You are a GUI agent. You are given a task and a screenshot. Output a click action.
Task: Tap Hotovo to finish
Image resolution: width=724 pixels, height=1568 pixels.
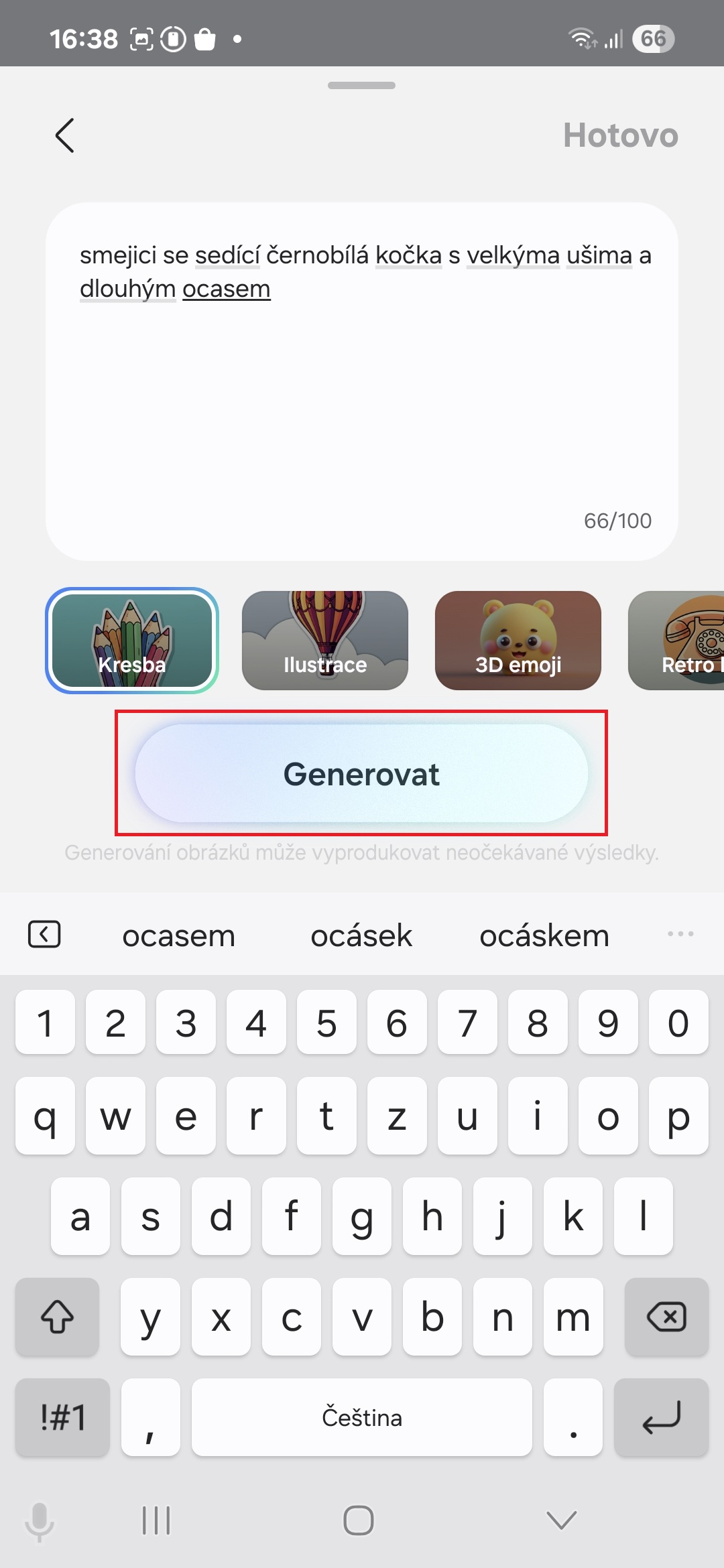620,136
